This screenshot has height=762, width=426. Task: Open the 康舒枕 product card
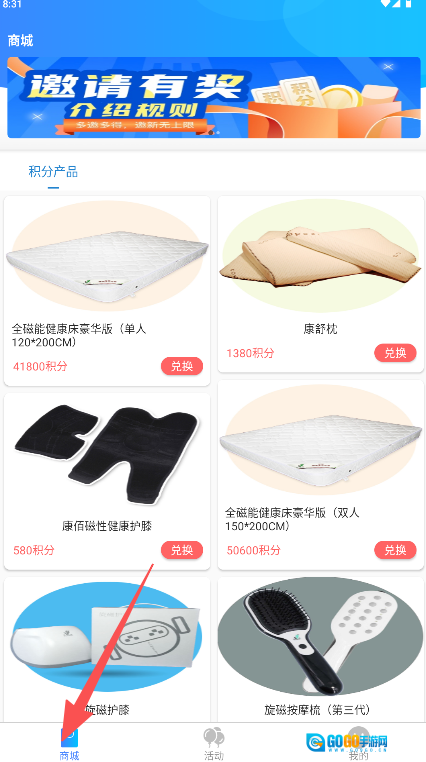click(321, 284)
